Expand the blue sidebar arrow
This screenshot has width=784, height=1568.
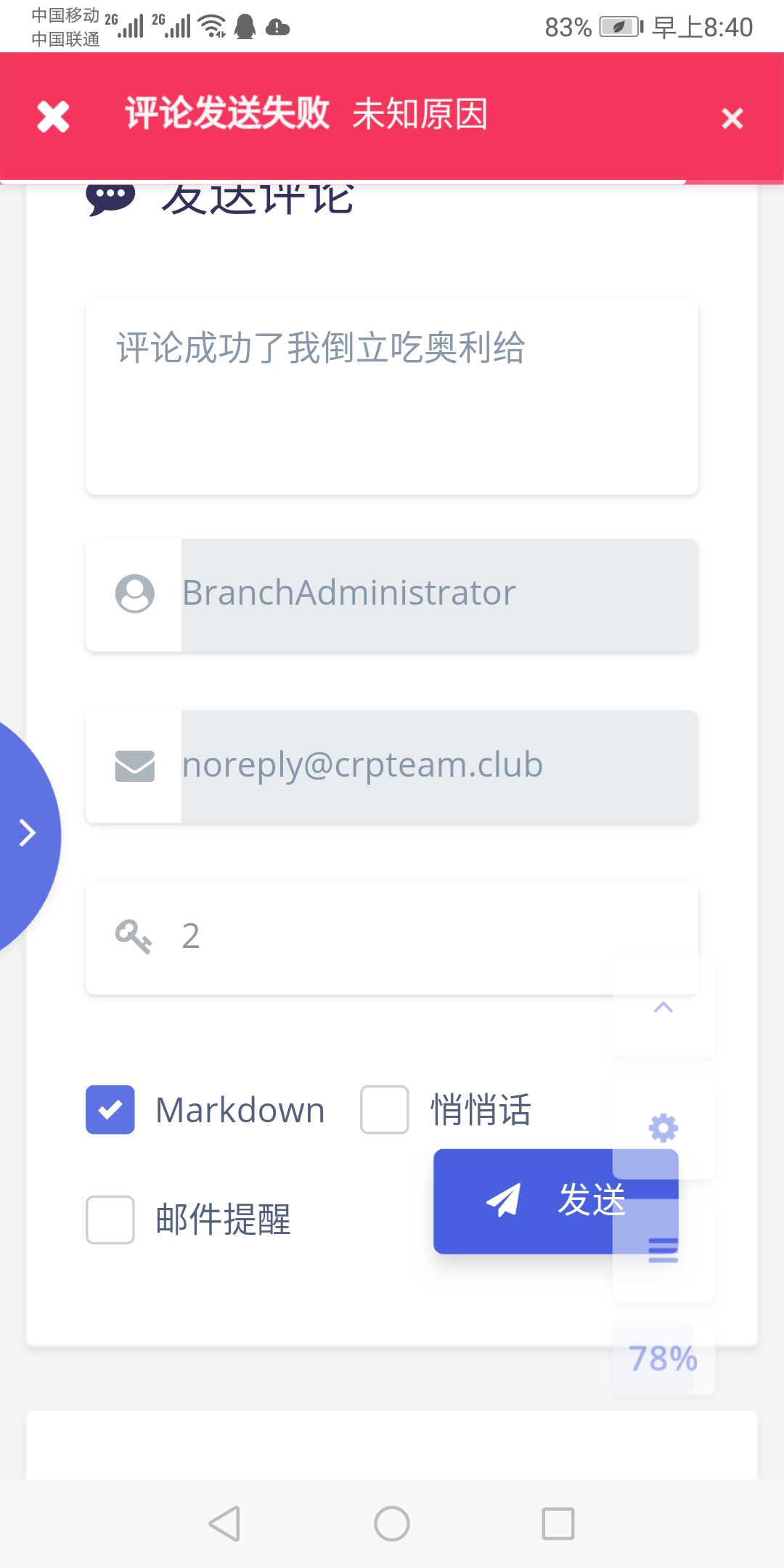pos(28,833)
